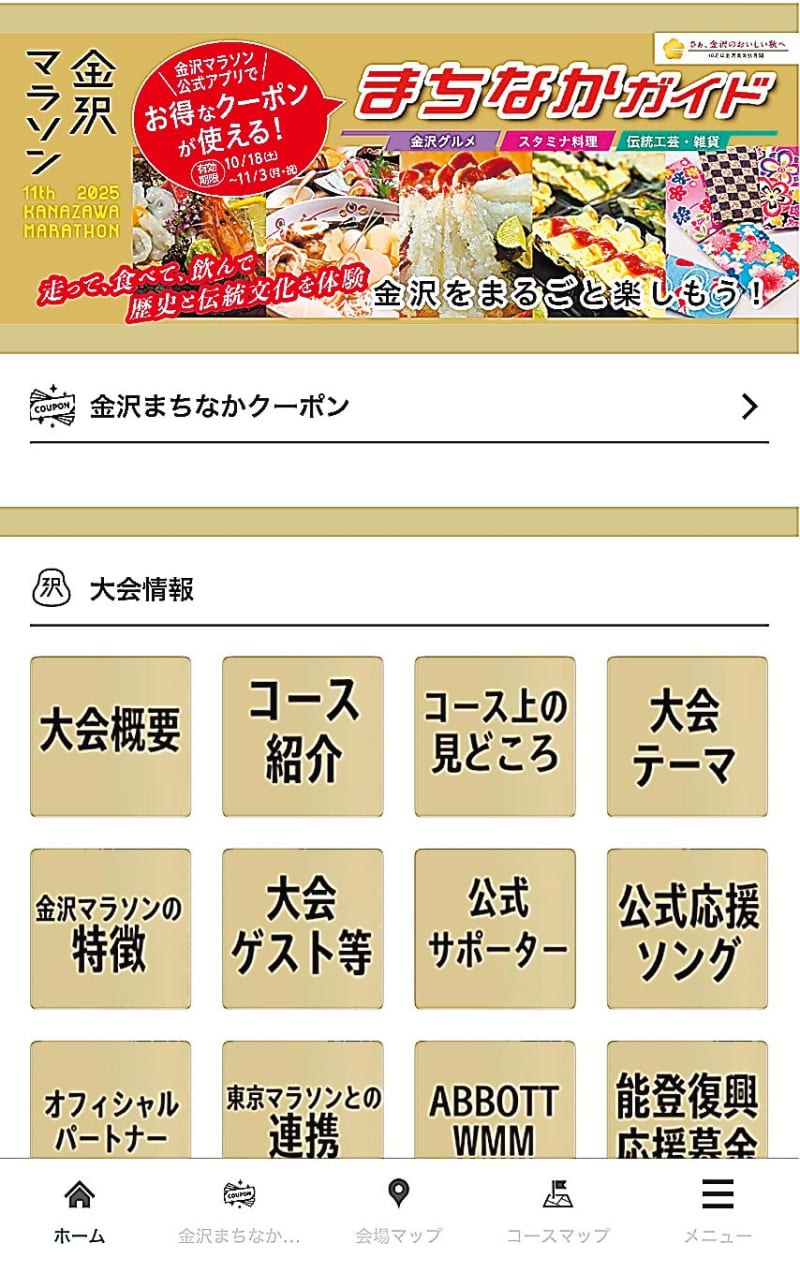Show 大会ゲスト等

tap(303, 929)
